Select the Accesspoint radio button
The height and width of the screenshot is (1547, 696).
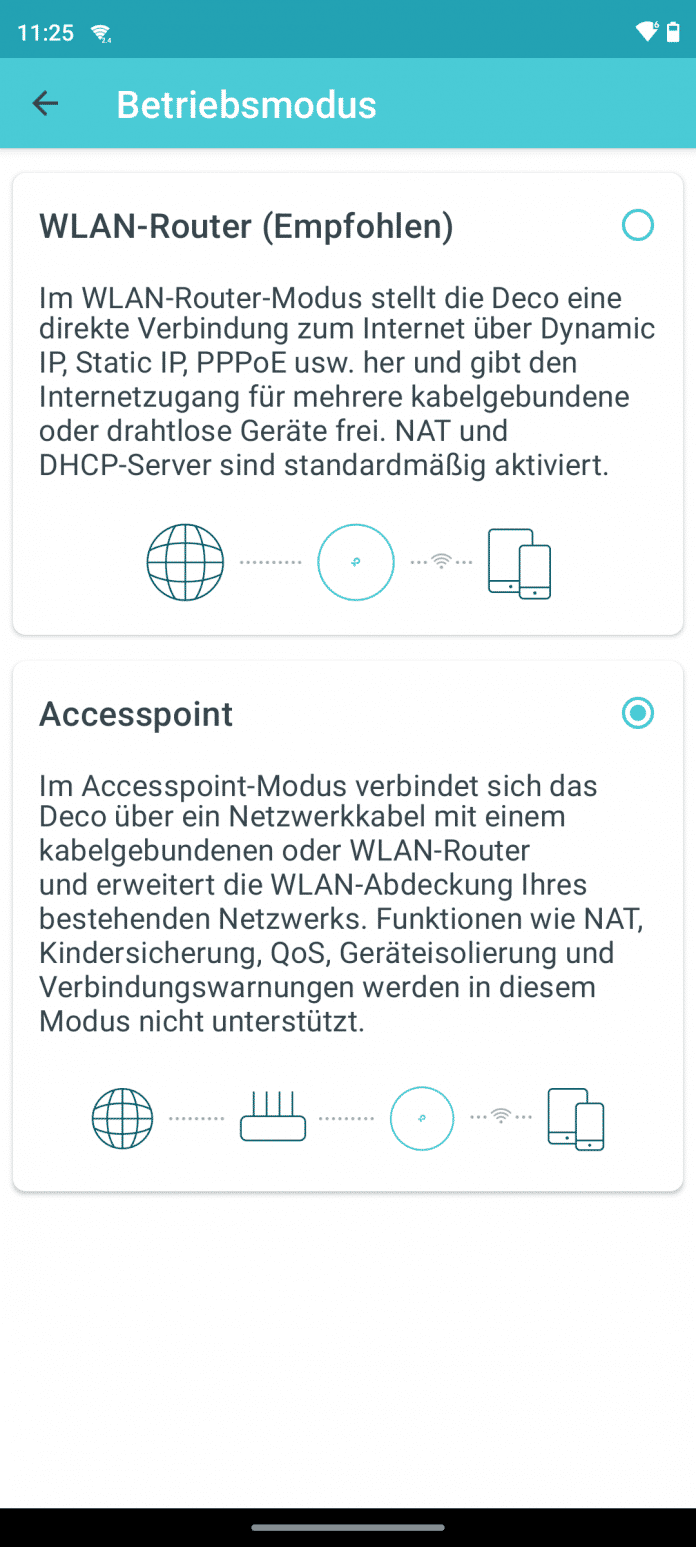click(637, 713)
